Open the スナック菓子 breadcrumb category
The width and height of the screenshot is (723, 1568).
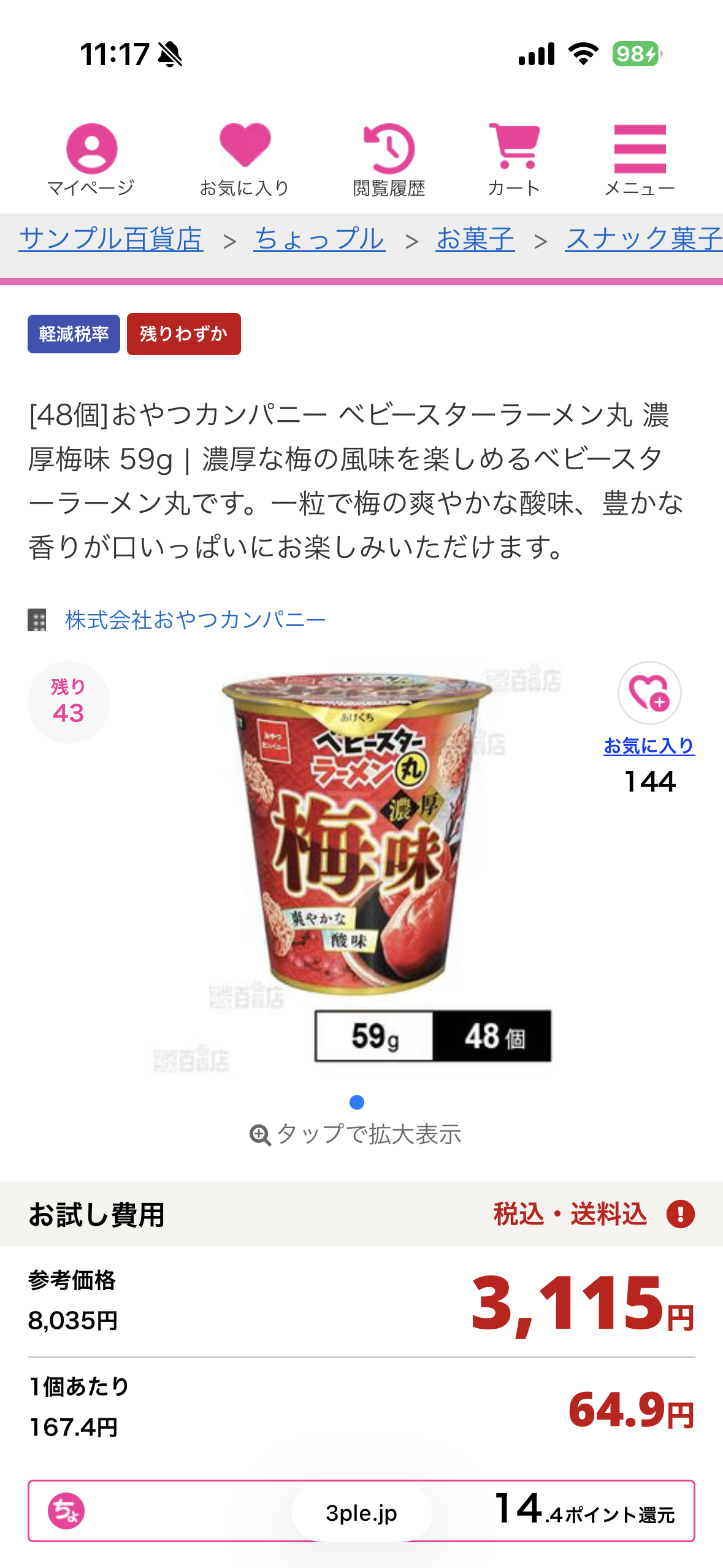pos(644,239)
